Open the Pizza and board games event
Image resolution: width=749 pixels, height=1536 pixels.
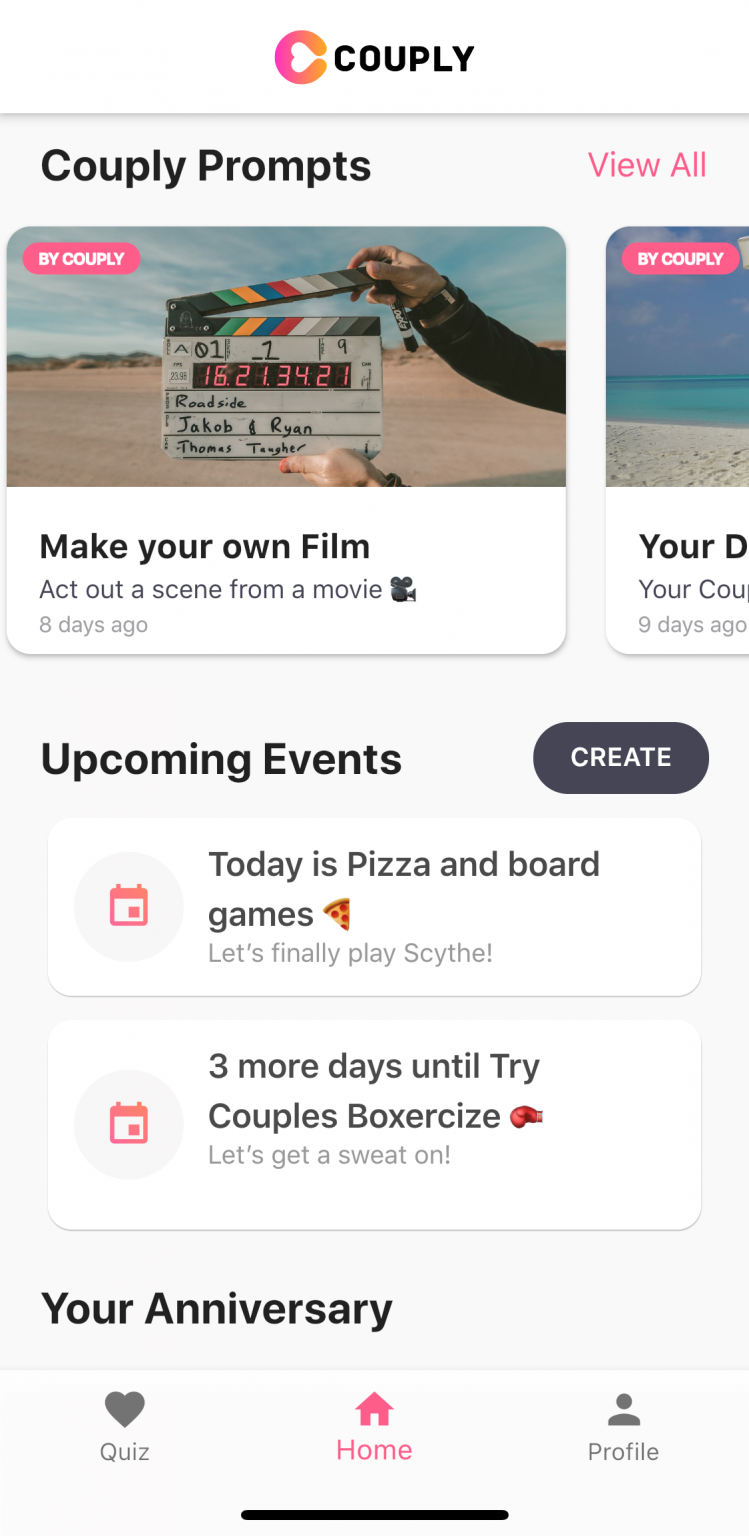374,907
